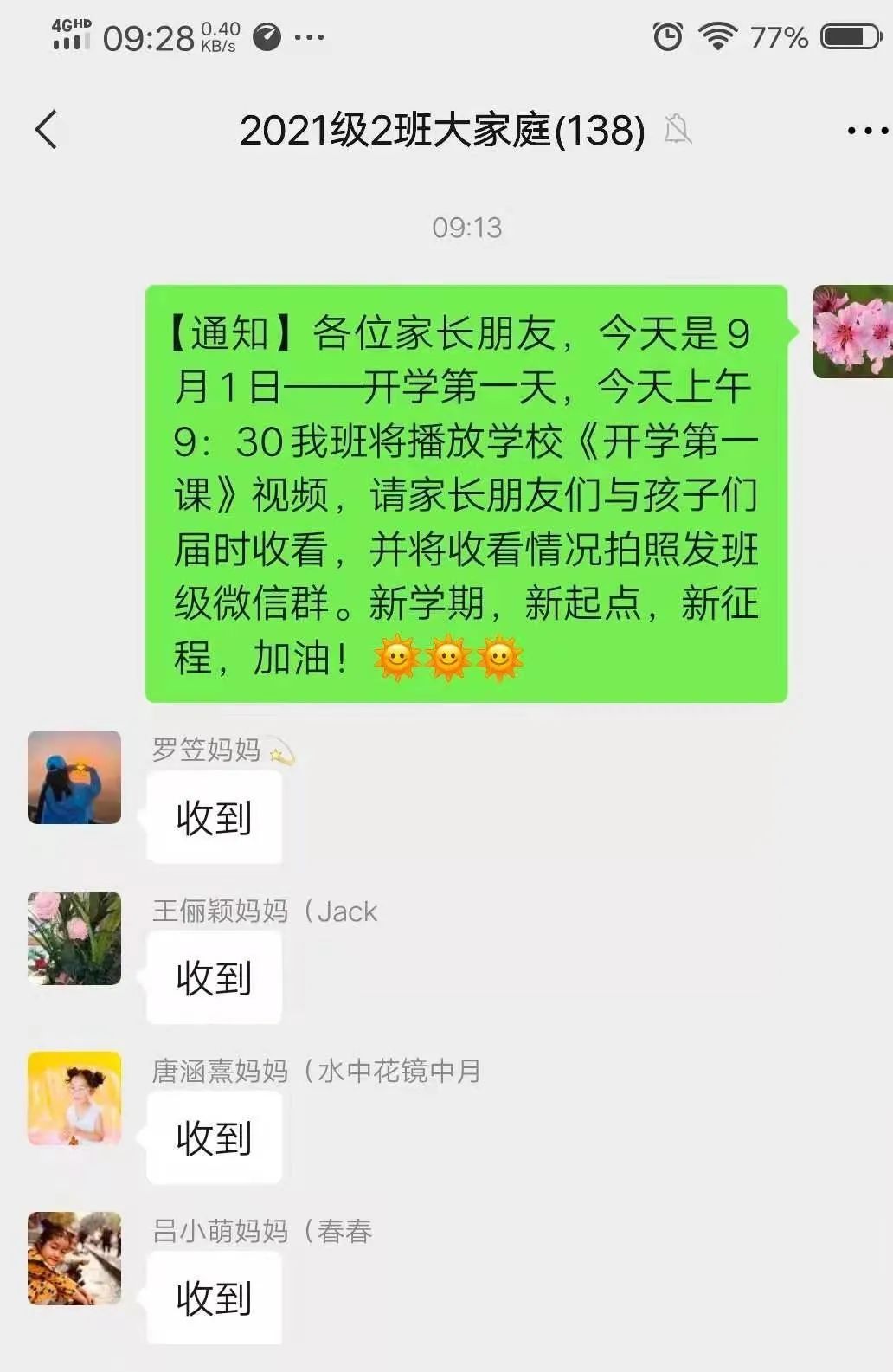Go back from the group chat

pos(47,131)
